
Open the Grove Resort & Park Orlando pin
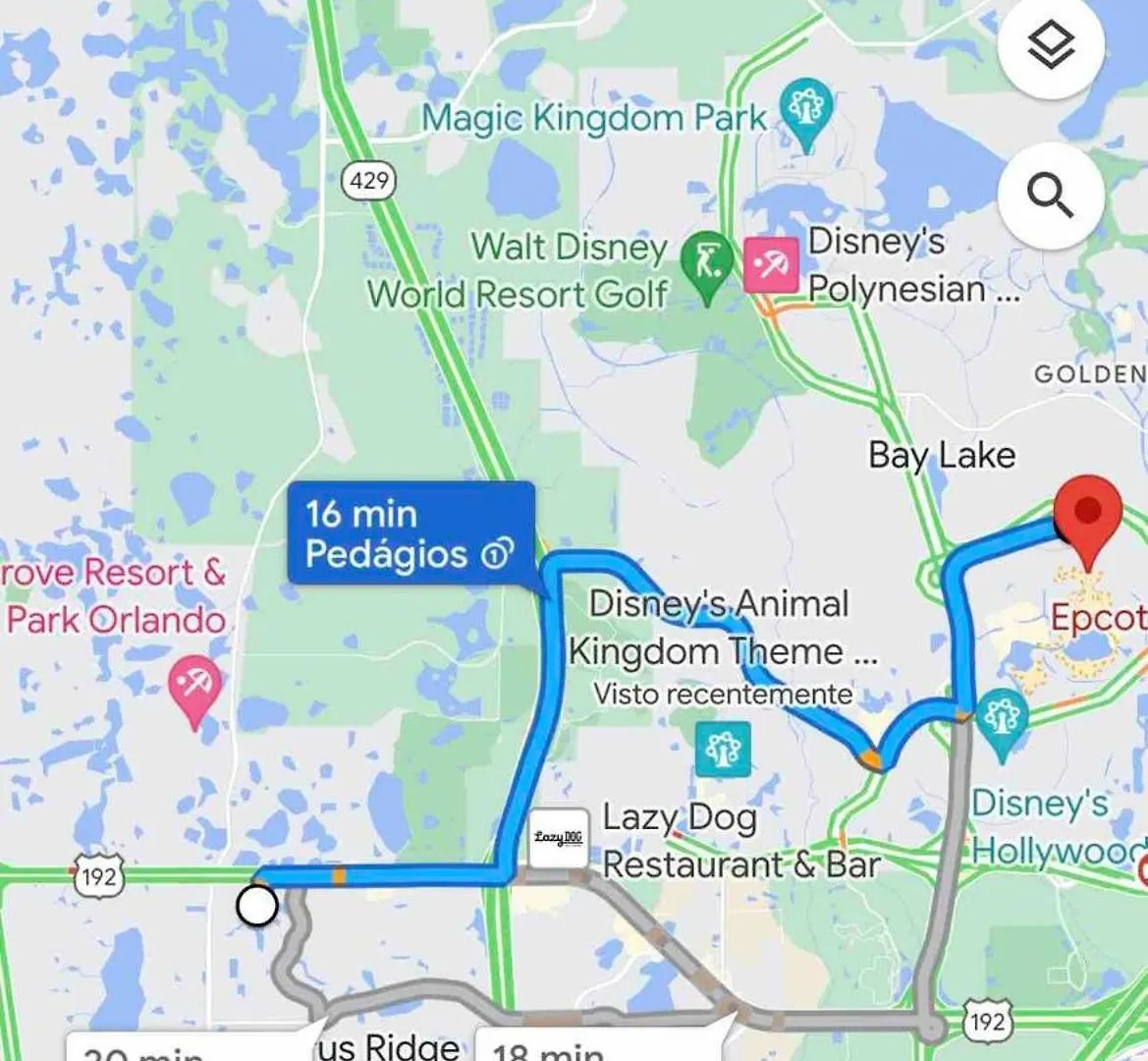click(194, 687)
